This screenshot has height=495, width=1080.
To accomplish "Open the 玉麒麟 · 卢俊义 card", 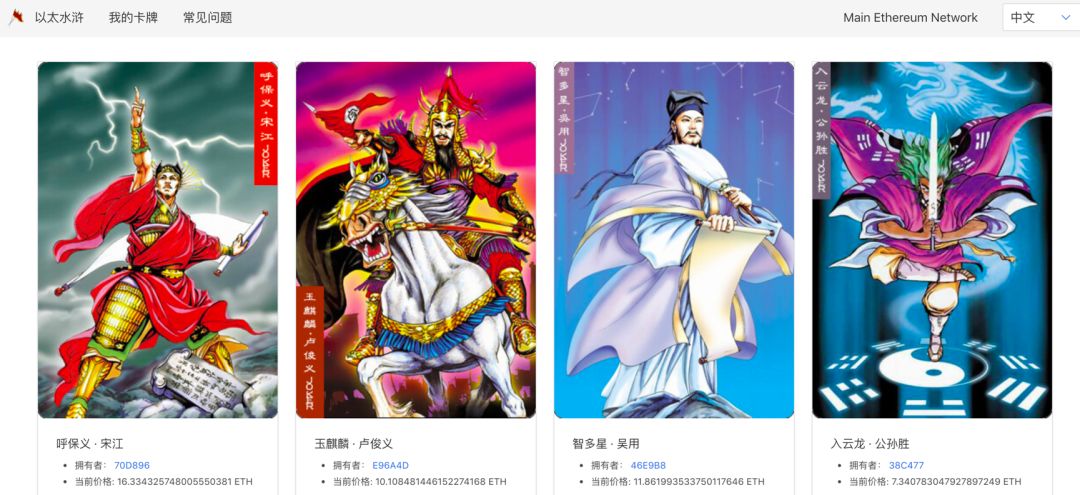I will pyautogui.click(x=415, y=240).
